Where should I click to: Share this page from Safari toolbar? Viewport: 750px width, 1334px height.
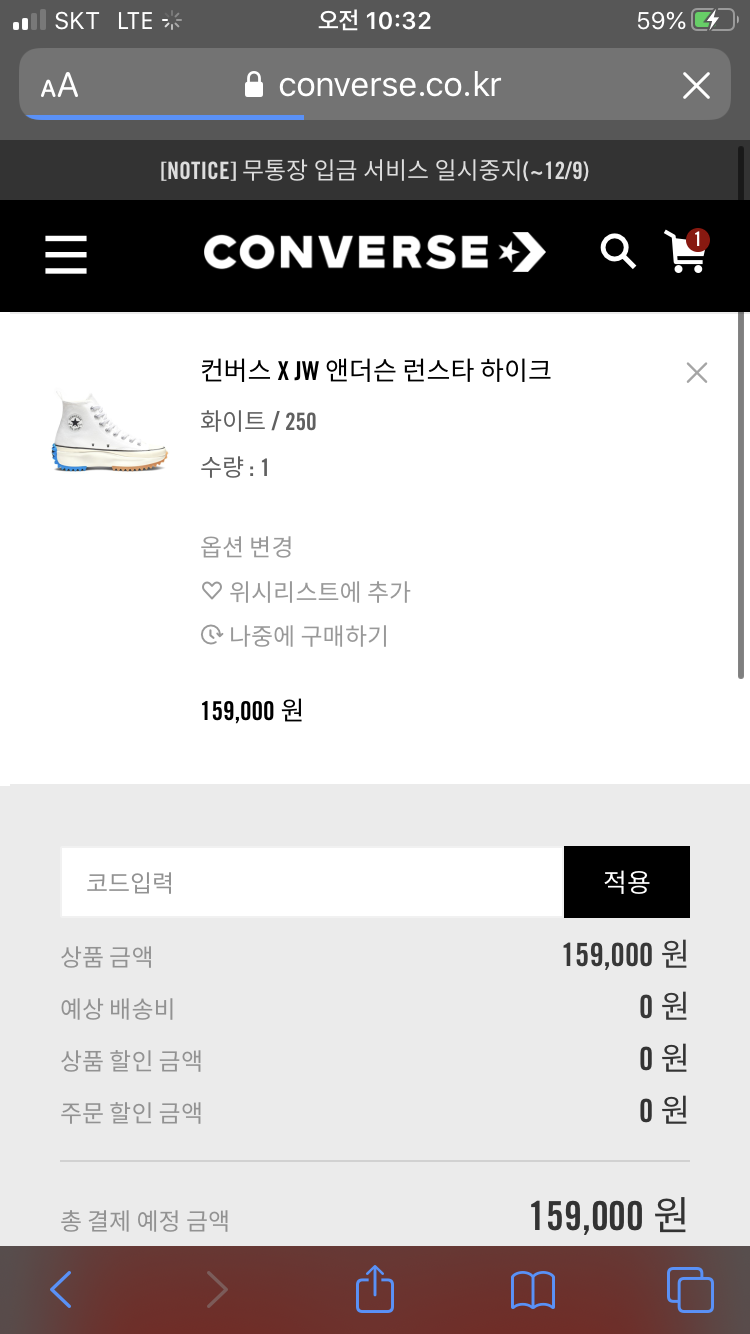pyautogui.click(x=375, y=1290)
